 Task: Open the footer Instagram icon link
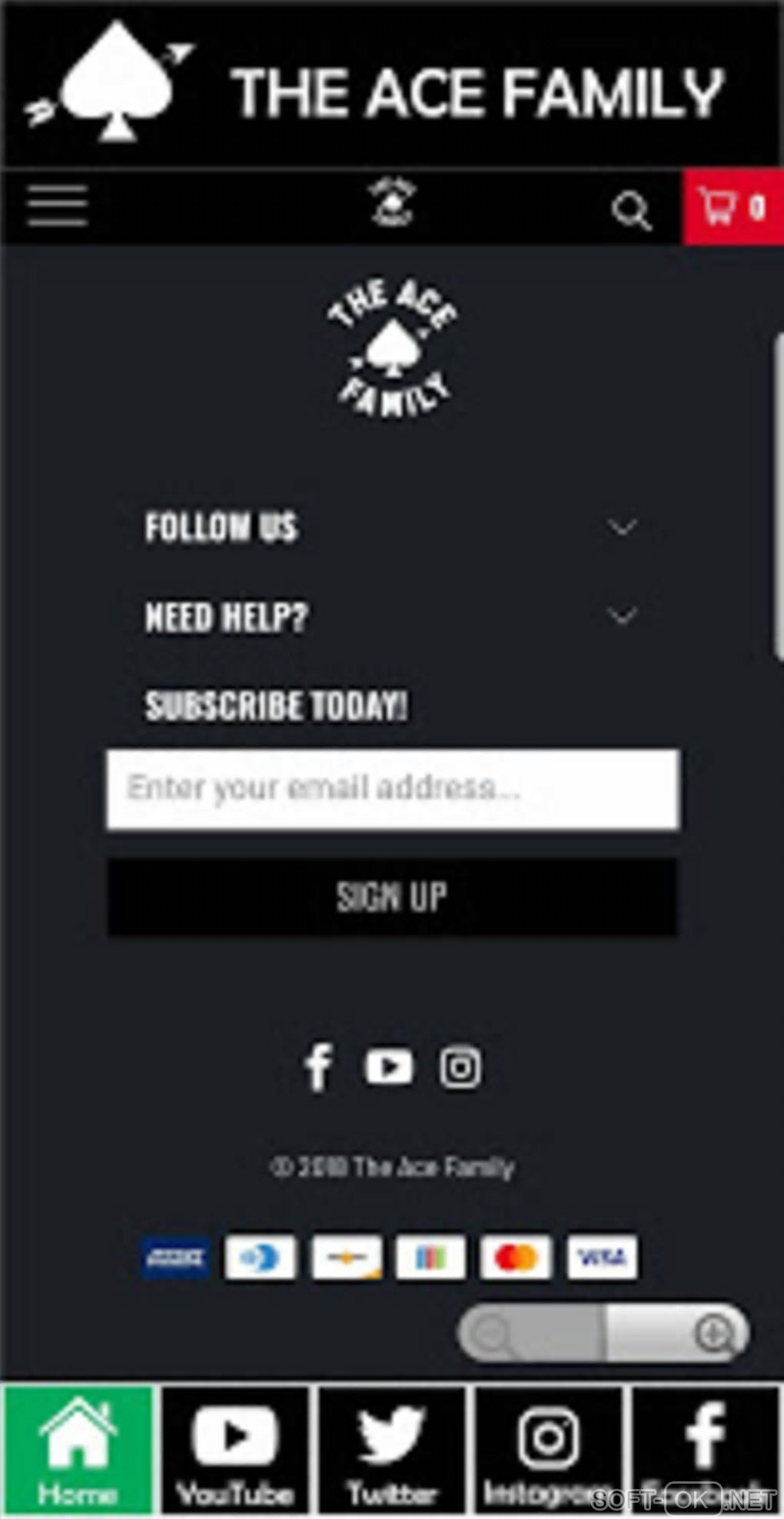pyautogui.click(x=460, y=1067)
